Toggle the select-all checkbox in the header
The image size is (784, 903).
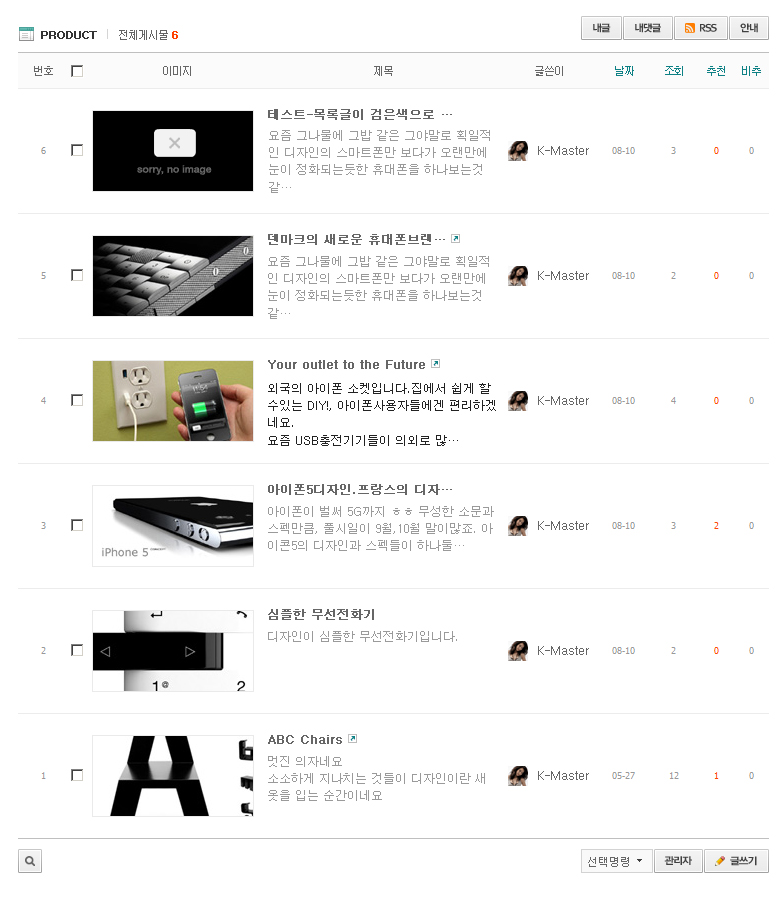[x=77, y=71]
